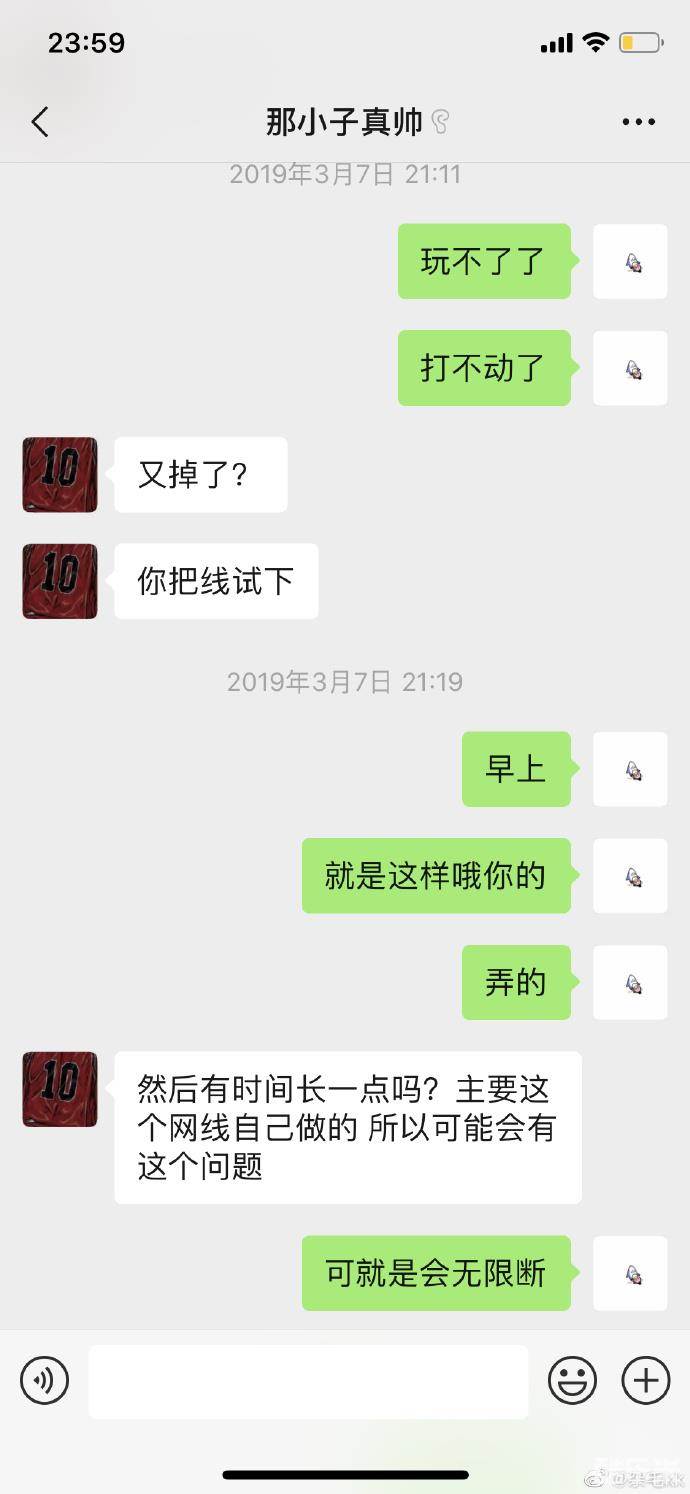Open contact avatar beside "又掉了?"
Viewport: 690px width, 1494px height.
60,475
